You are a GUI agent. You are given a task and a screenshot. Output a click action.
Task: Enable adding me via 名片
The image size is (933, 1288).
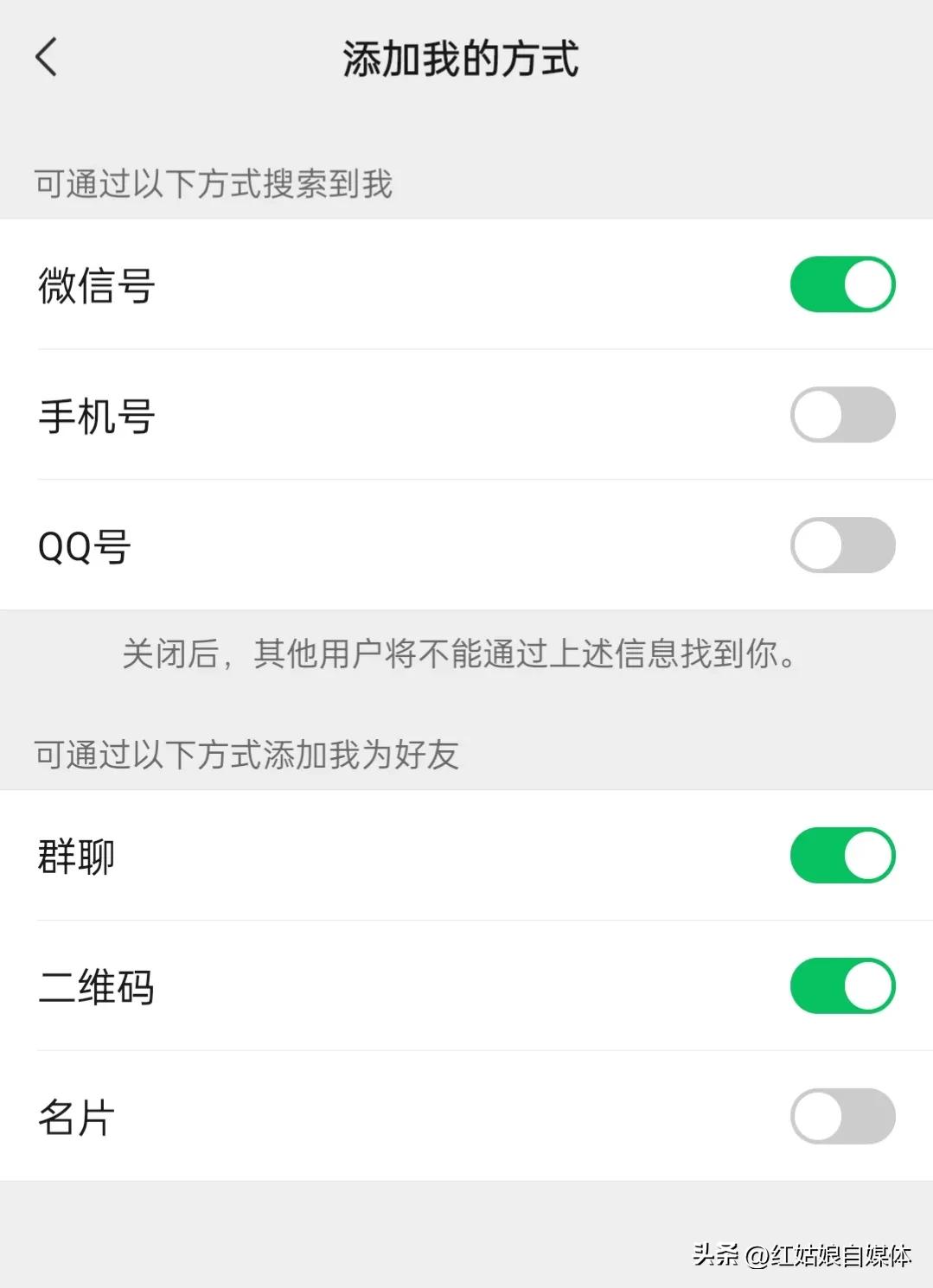tap(842, 1116)
